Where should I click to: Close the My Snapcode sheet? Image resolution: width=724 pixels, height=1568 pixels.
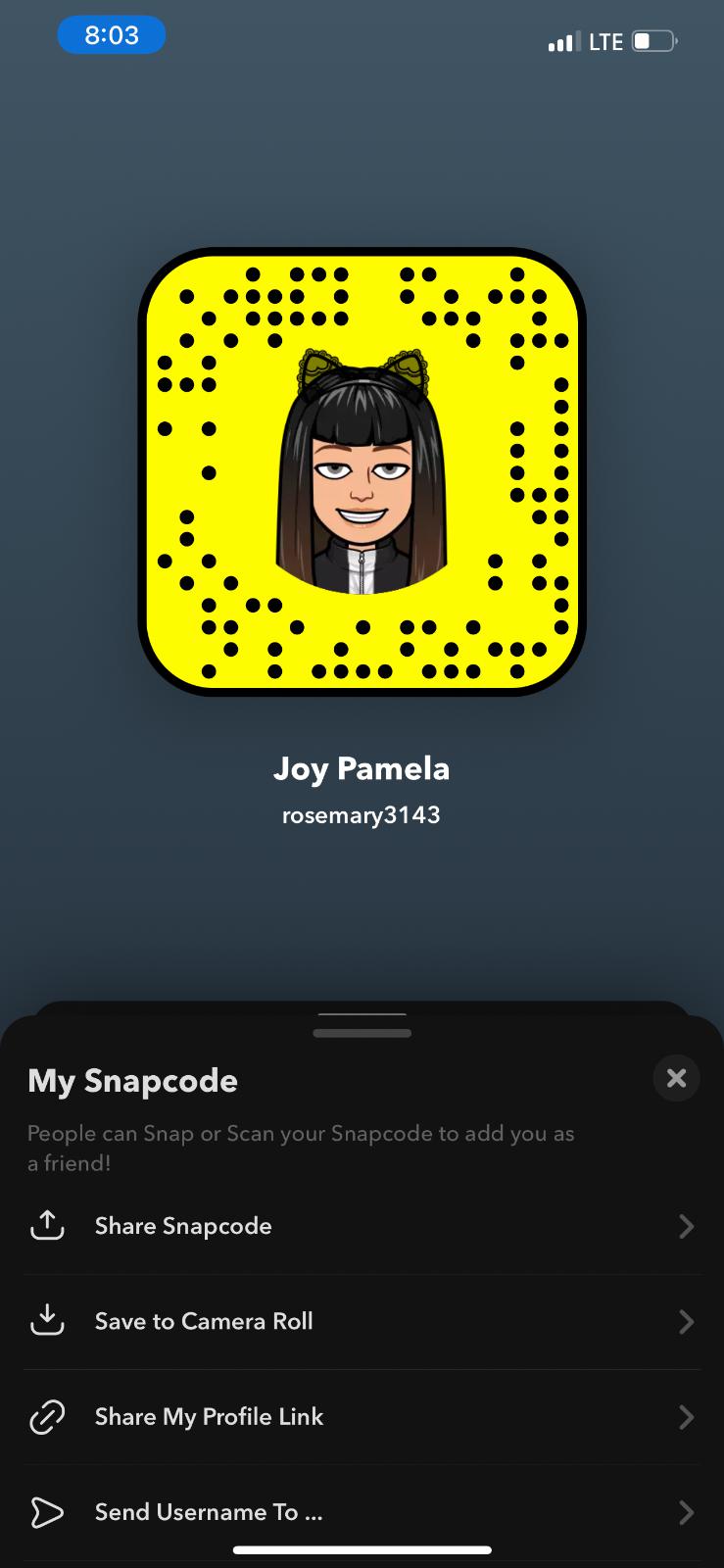tap(676, 1078)
